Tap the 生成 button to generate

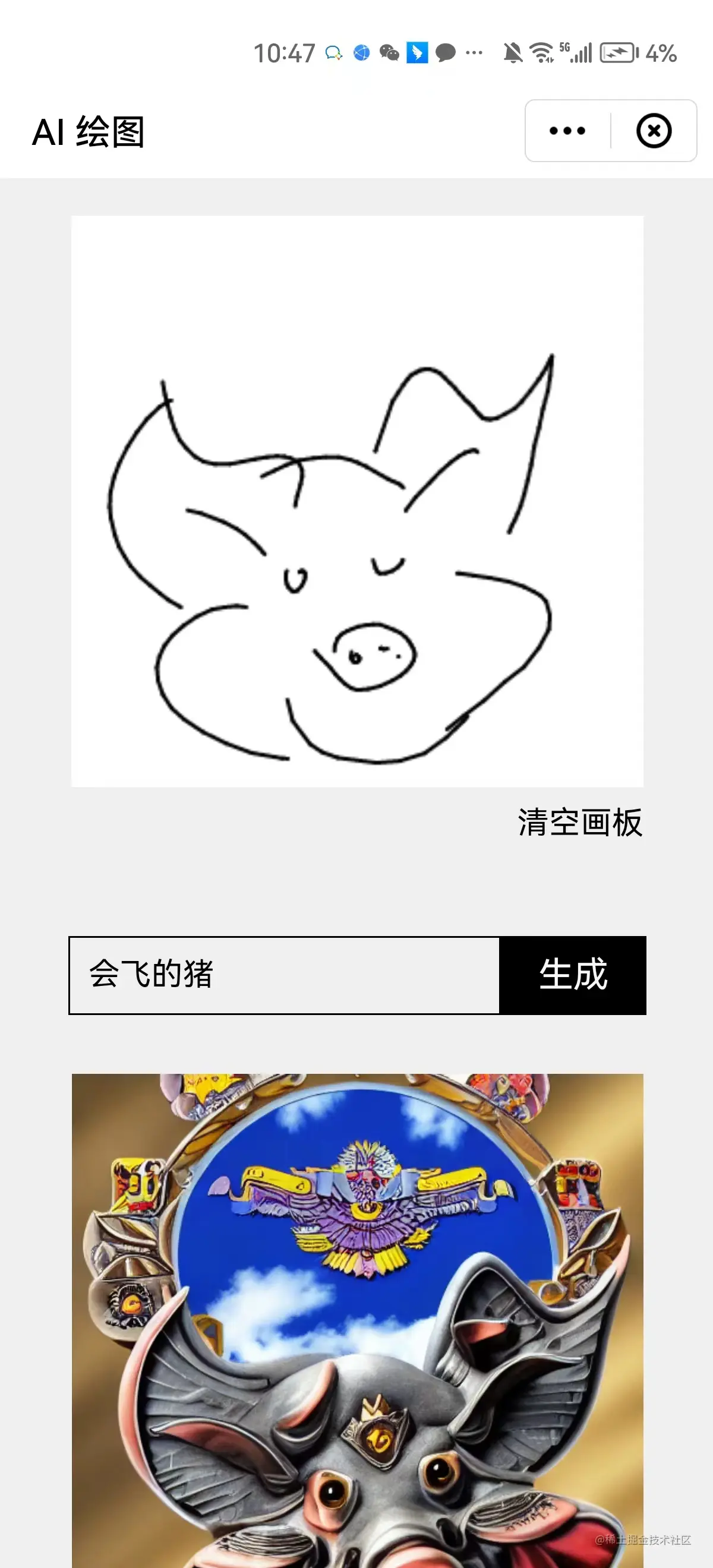point(572,975)
